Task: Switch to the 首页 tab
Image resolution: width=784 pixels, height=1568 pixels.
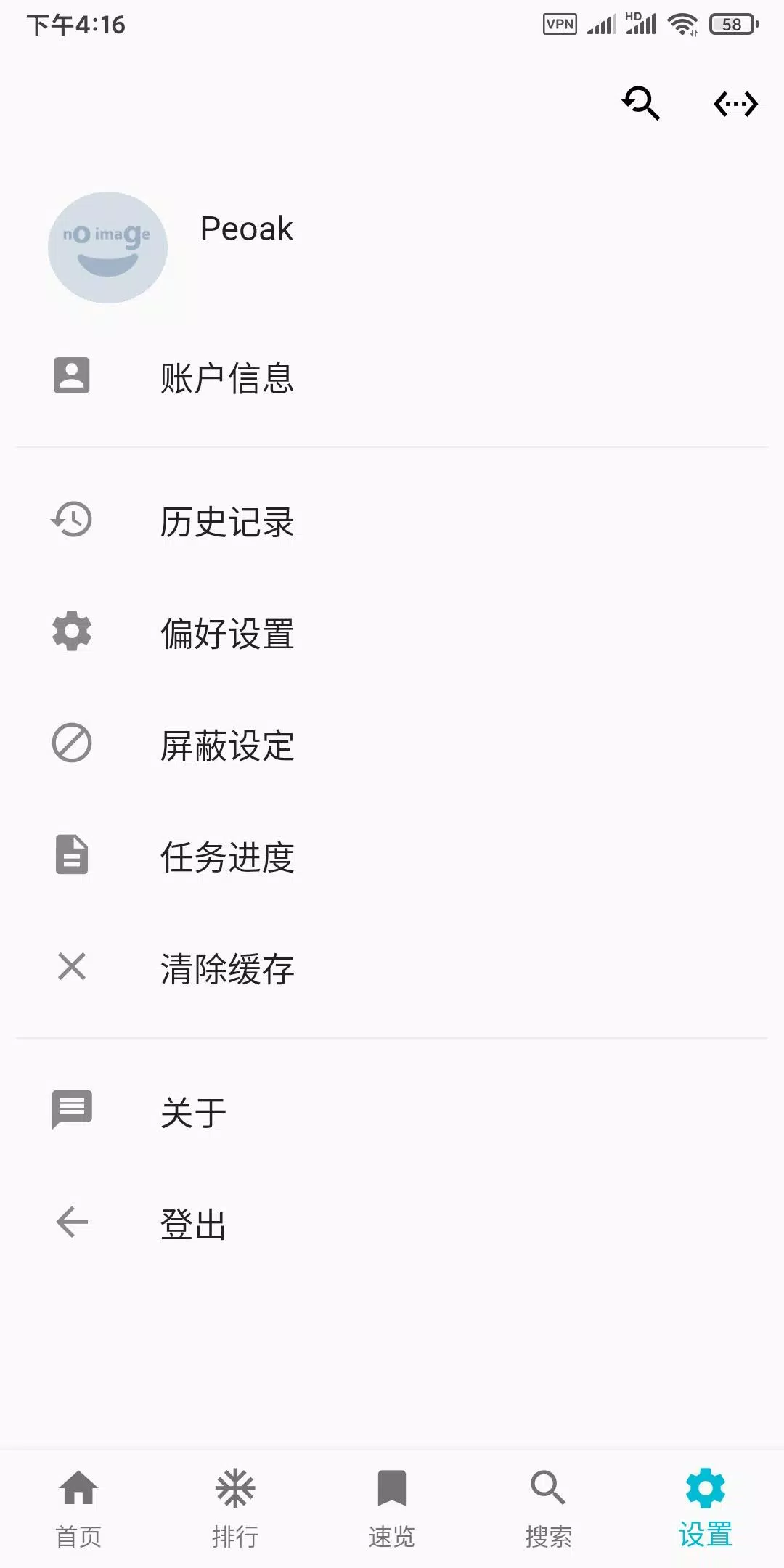Action: (x=78, y=1506)
